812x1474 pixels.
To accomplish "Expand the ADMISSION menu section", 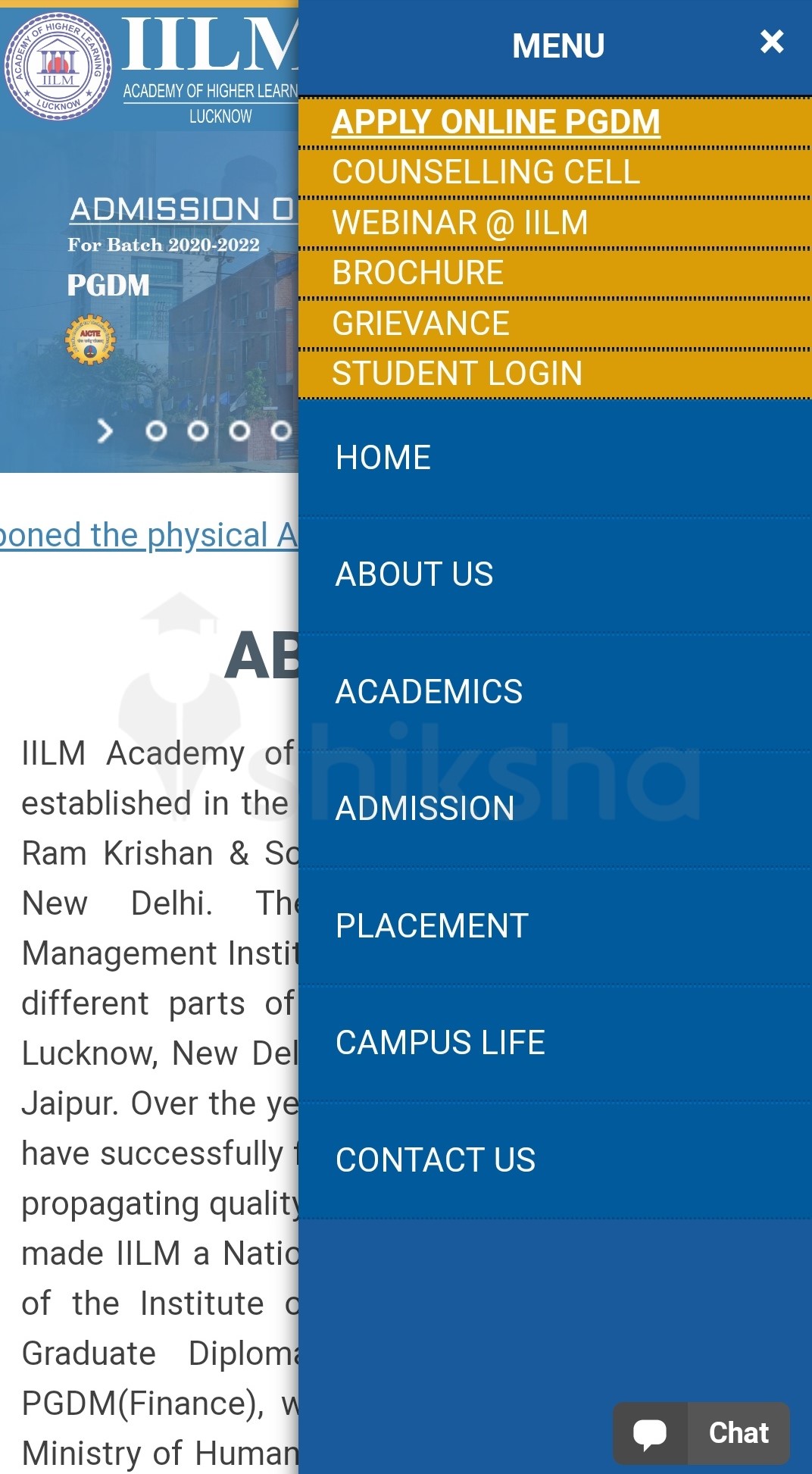I will click(x=424, y=809).
